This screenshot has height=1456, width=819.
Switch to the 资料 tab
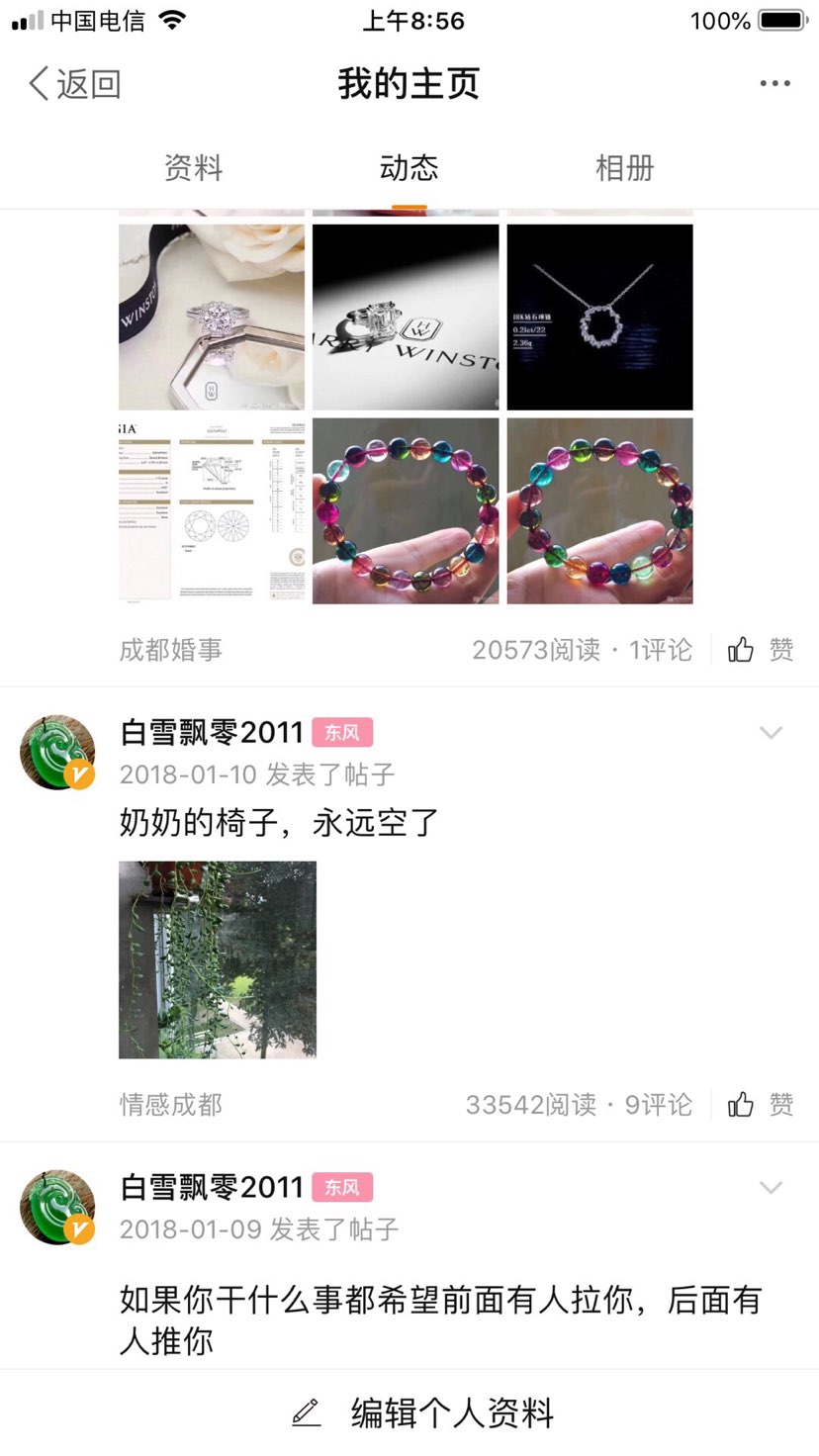[193, 168]
